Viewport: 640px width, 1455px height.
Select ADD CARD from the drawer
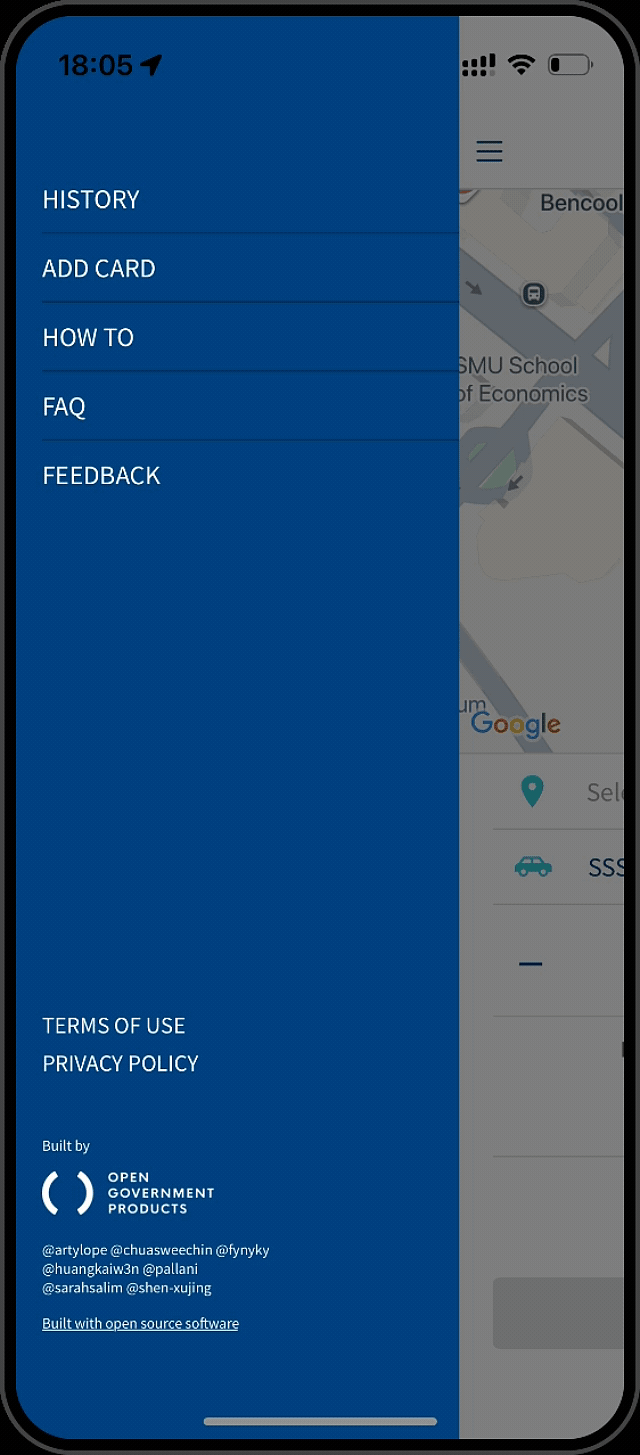tap(99, 269)
